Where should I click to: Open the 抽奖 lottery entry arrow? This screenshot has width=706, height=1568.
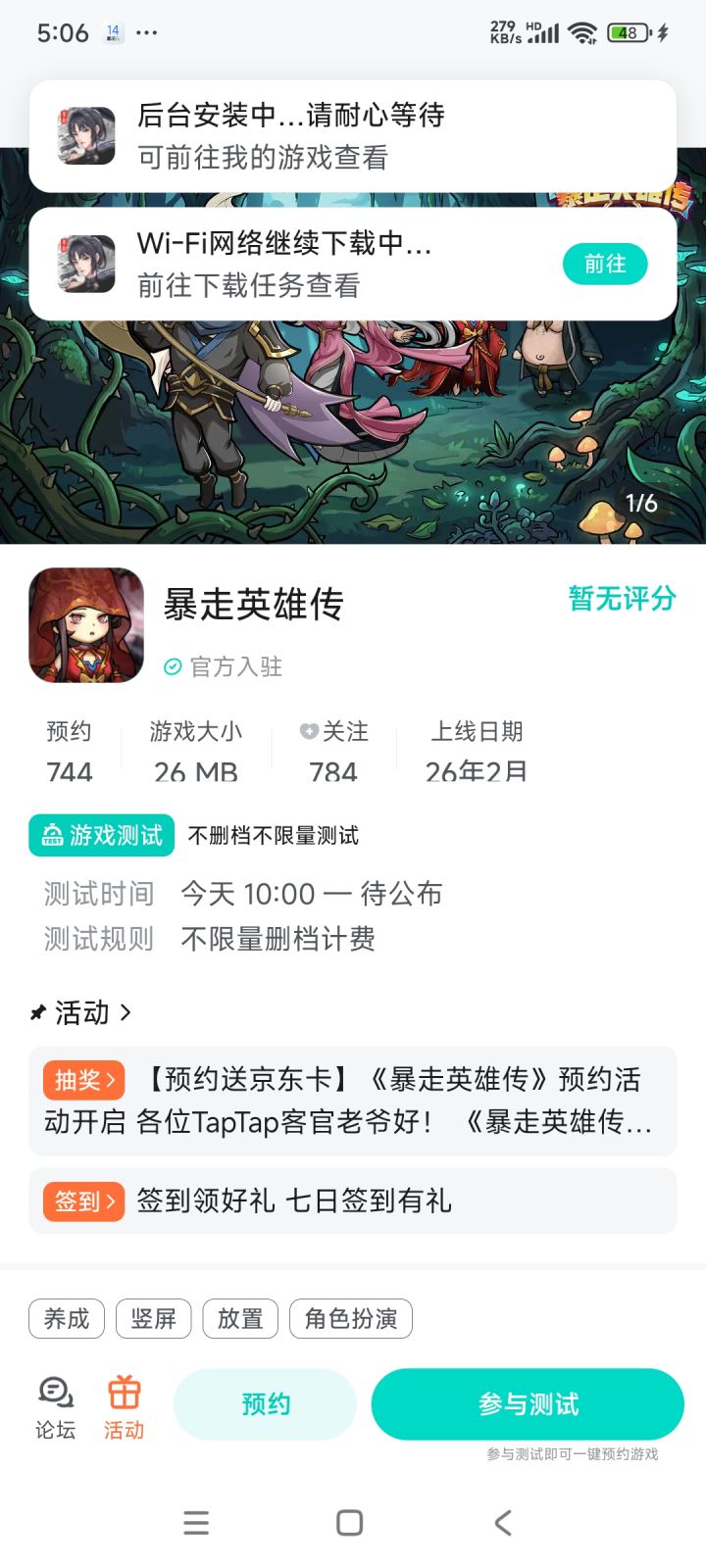[x=83, y=1079]
